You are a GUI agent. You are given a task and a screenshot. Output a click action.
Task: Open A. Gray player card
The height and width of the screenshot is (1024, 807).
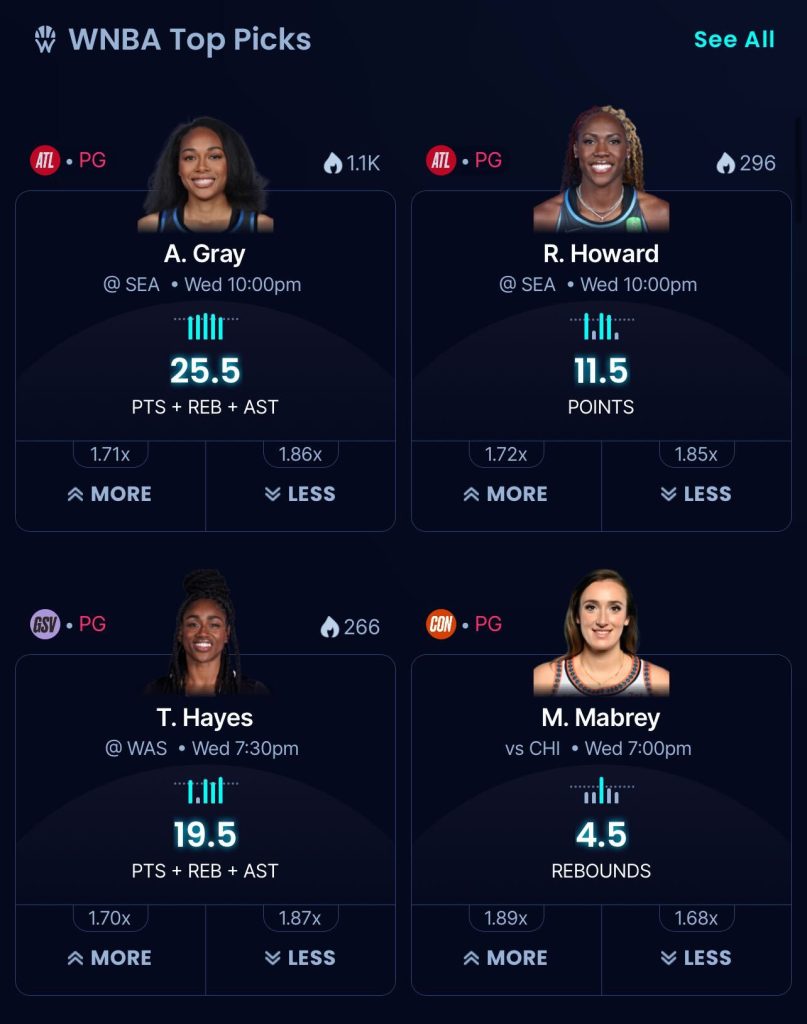tap(205, 254)
